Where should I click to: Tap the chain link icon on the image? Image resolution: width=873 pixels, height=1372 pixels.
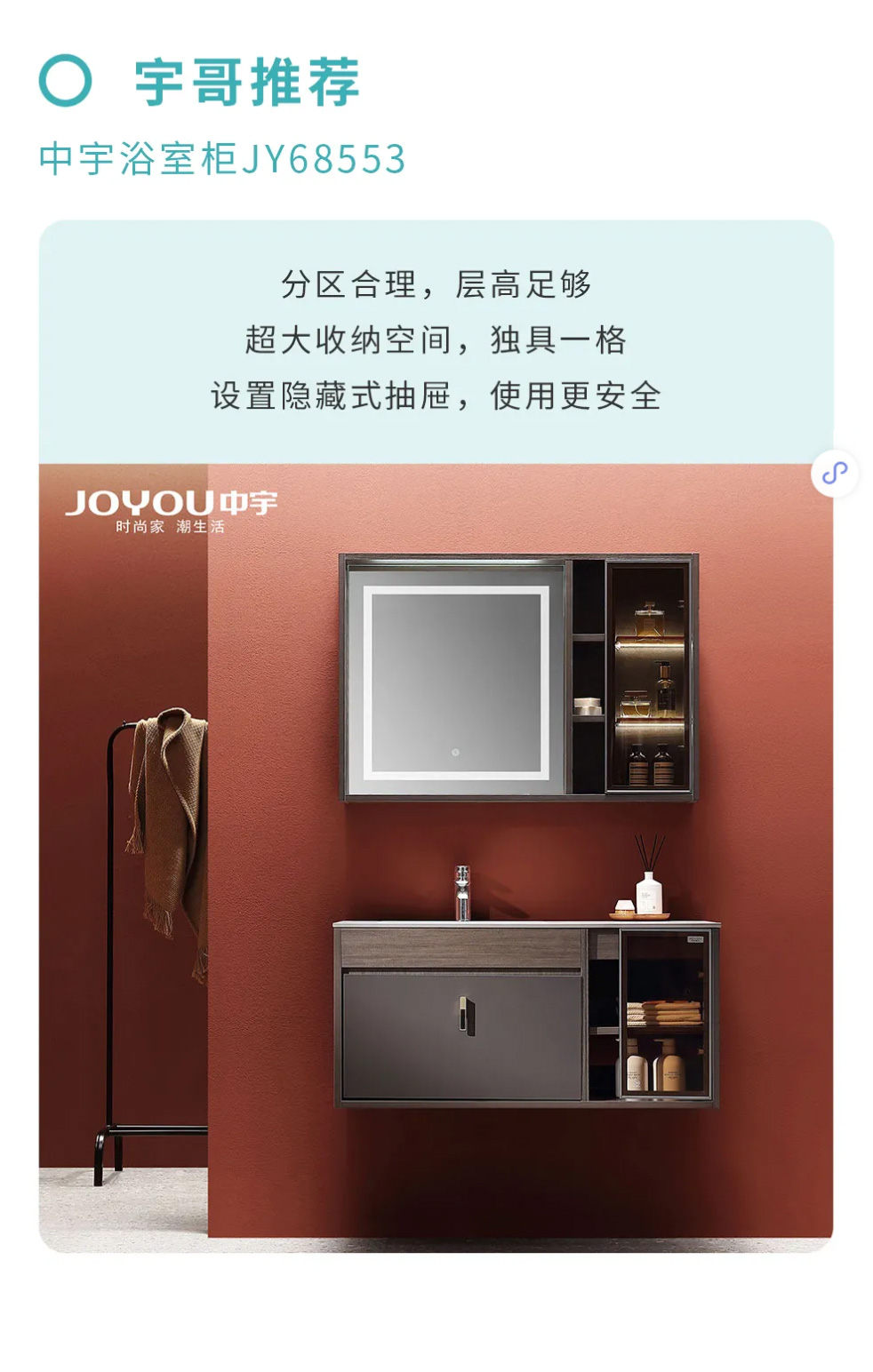pos(834,473)
